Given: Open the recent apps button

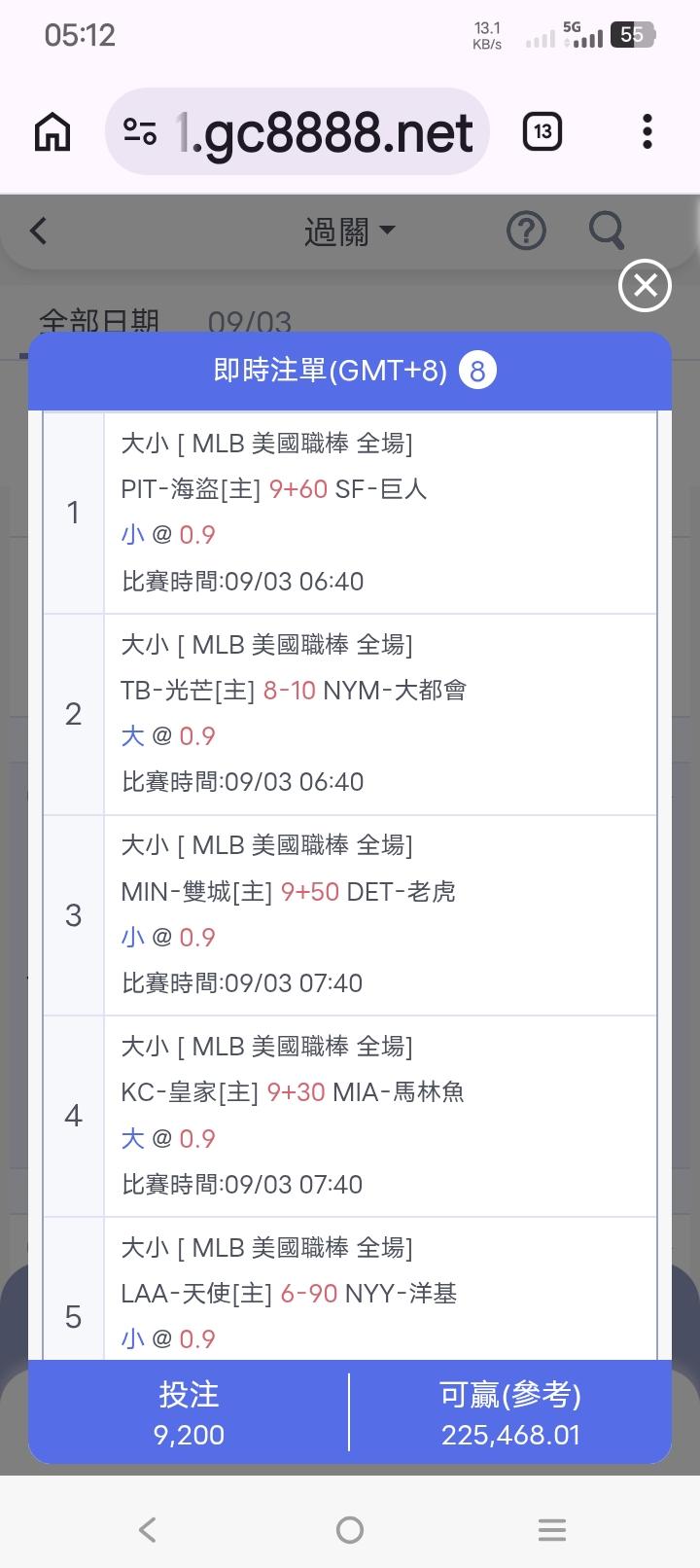Looking at the screenshot, I should (x=551, y=1529).
